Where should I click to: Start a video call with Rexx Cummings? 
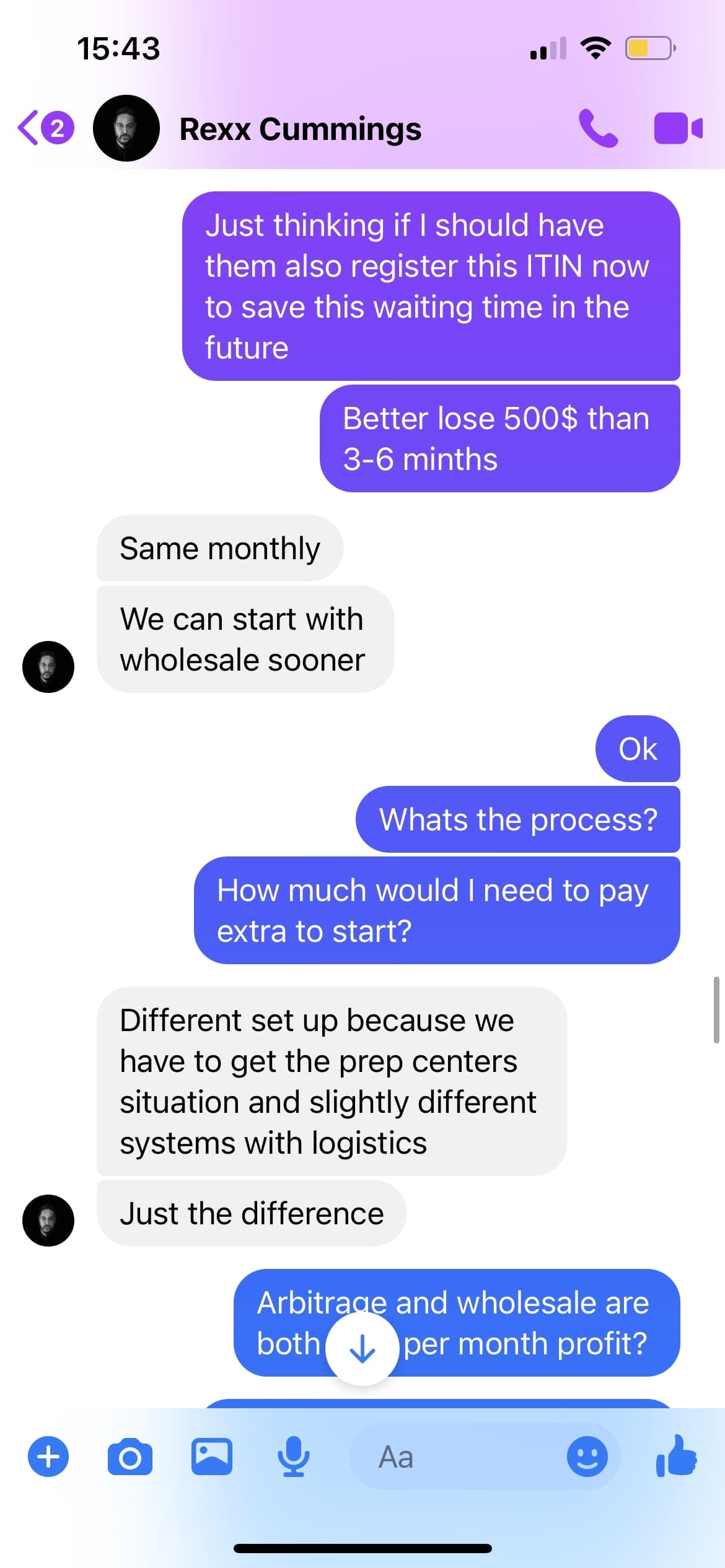point(678,128)
